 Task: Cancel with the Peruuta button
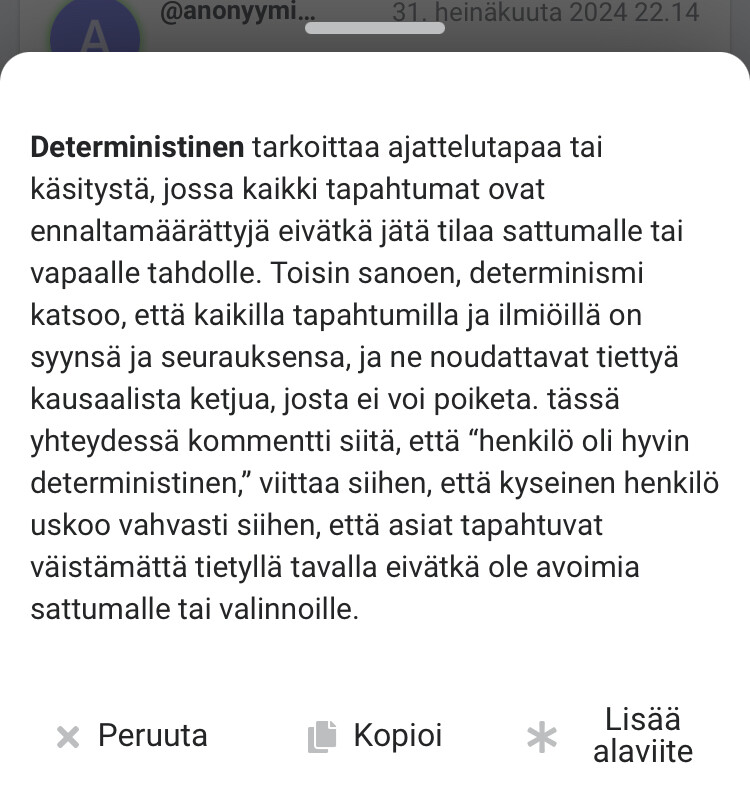(x=132, y=736)
